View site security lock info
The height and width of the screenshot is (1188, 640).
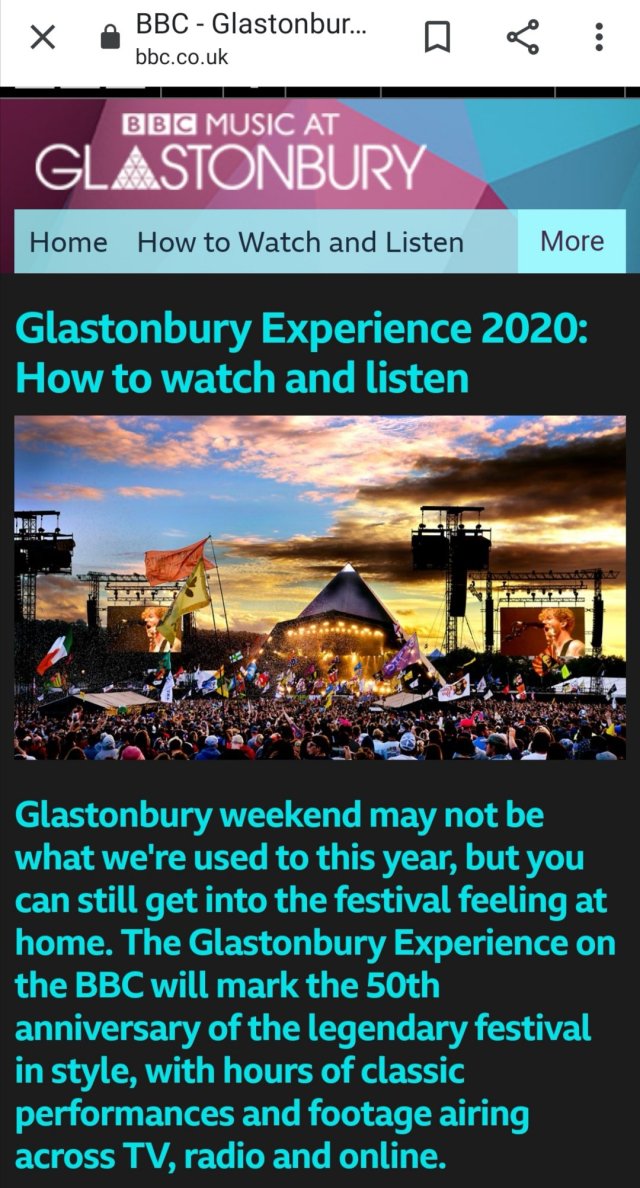(110, 39)
